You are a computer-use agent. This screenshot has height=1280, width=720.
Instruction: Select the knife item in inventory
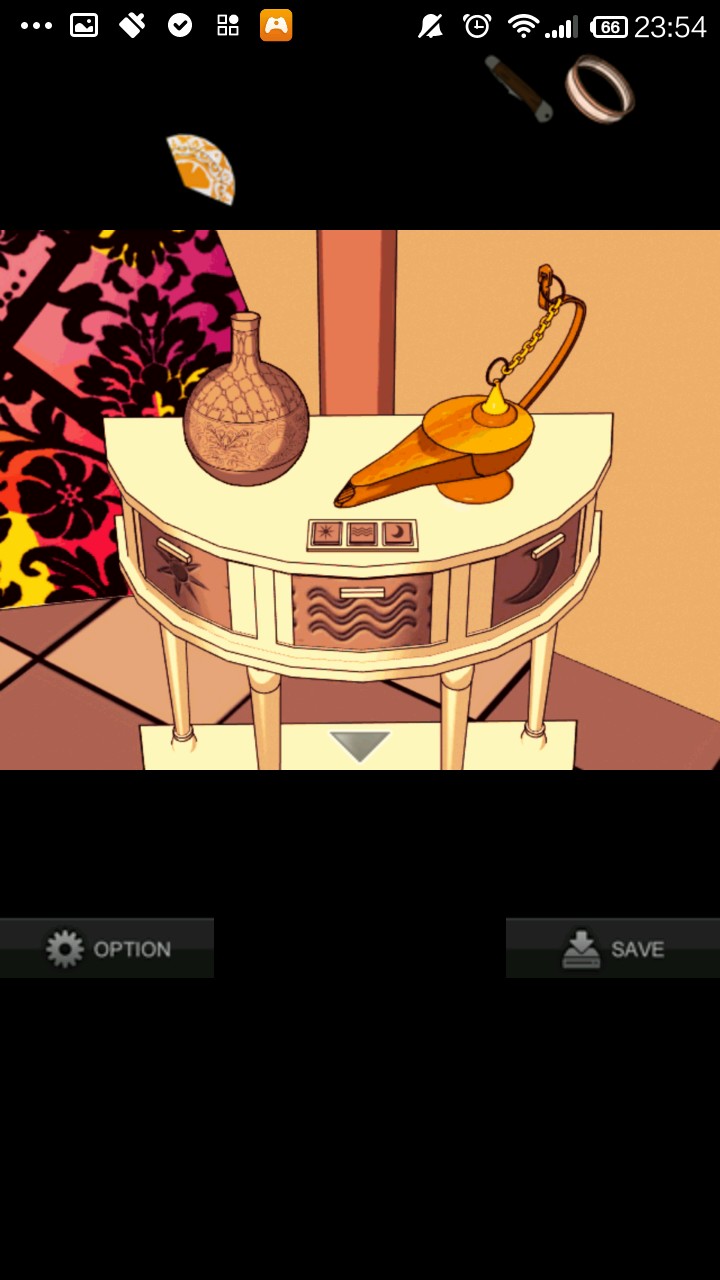(x=520, y=89)
